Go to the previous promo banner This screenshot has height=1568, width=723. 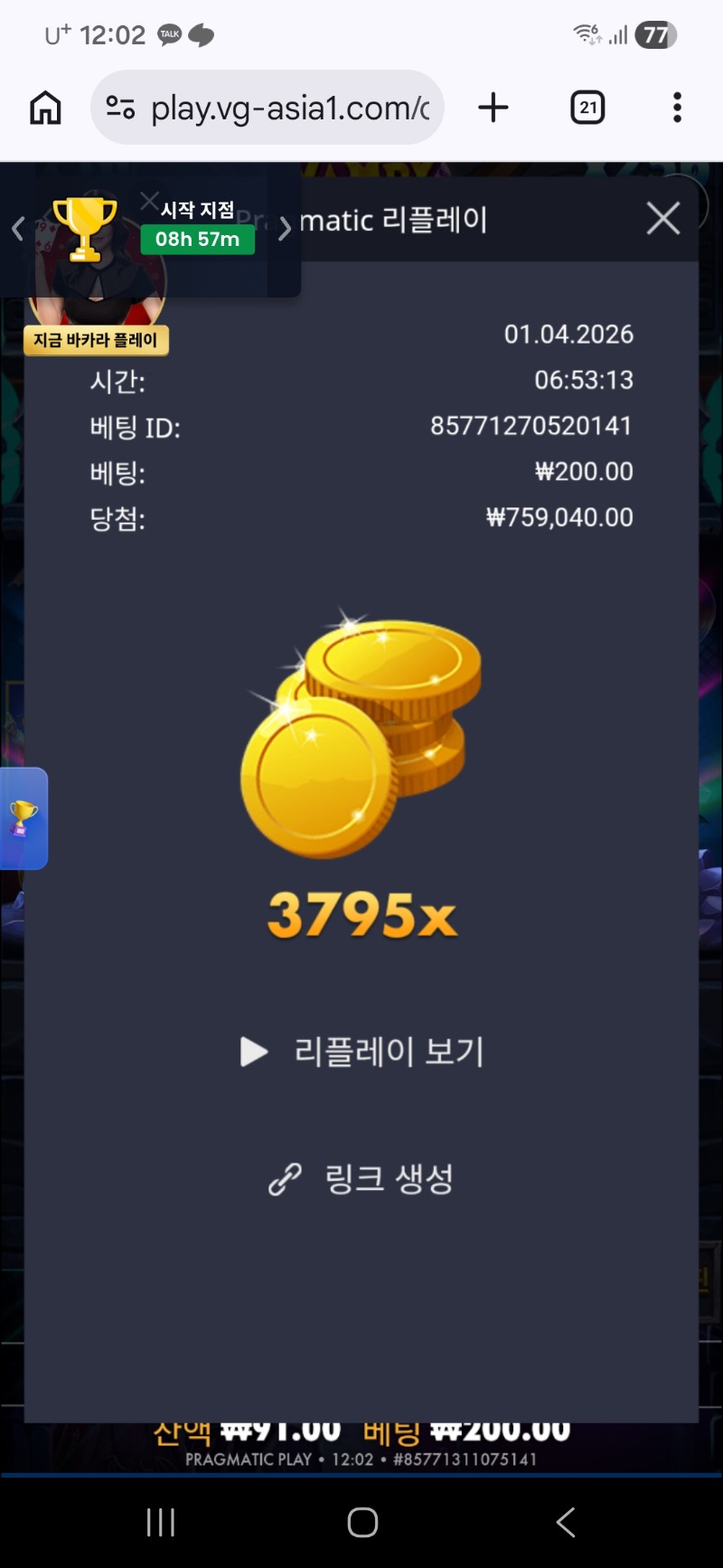click(17, 229)
